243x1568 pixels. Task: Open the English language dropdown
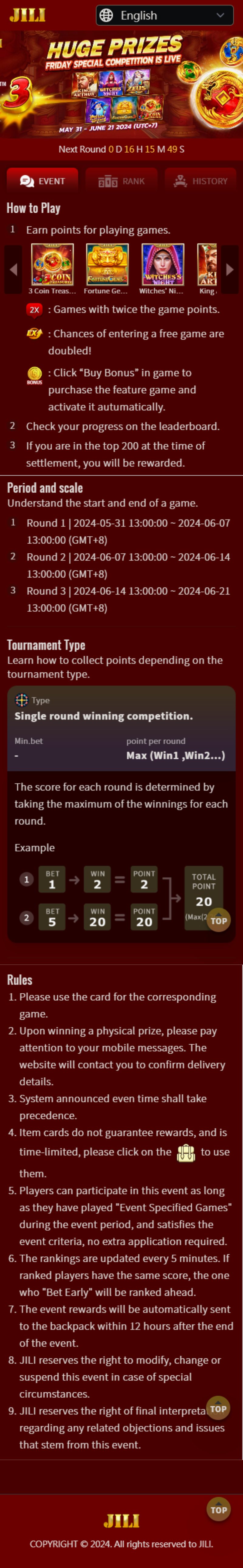point(164,15)
